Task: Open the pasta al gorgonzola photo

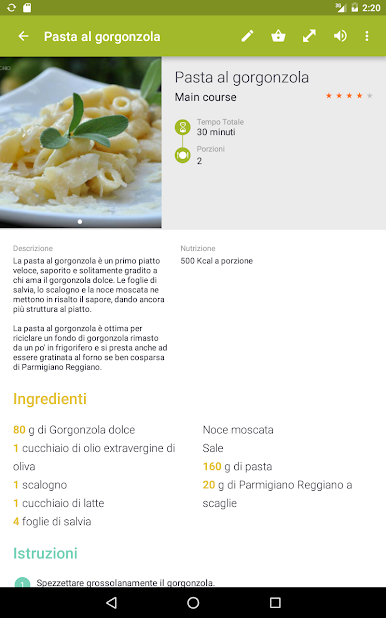Action: coord(80,142)
